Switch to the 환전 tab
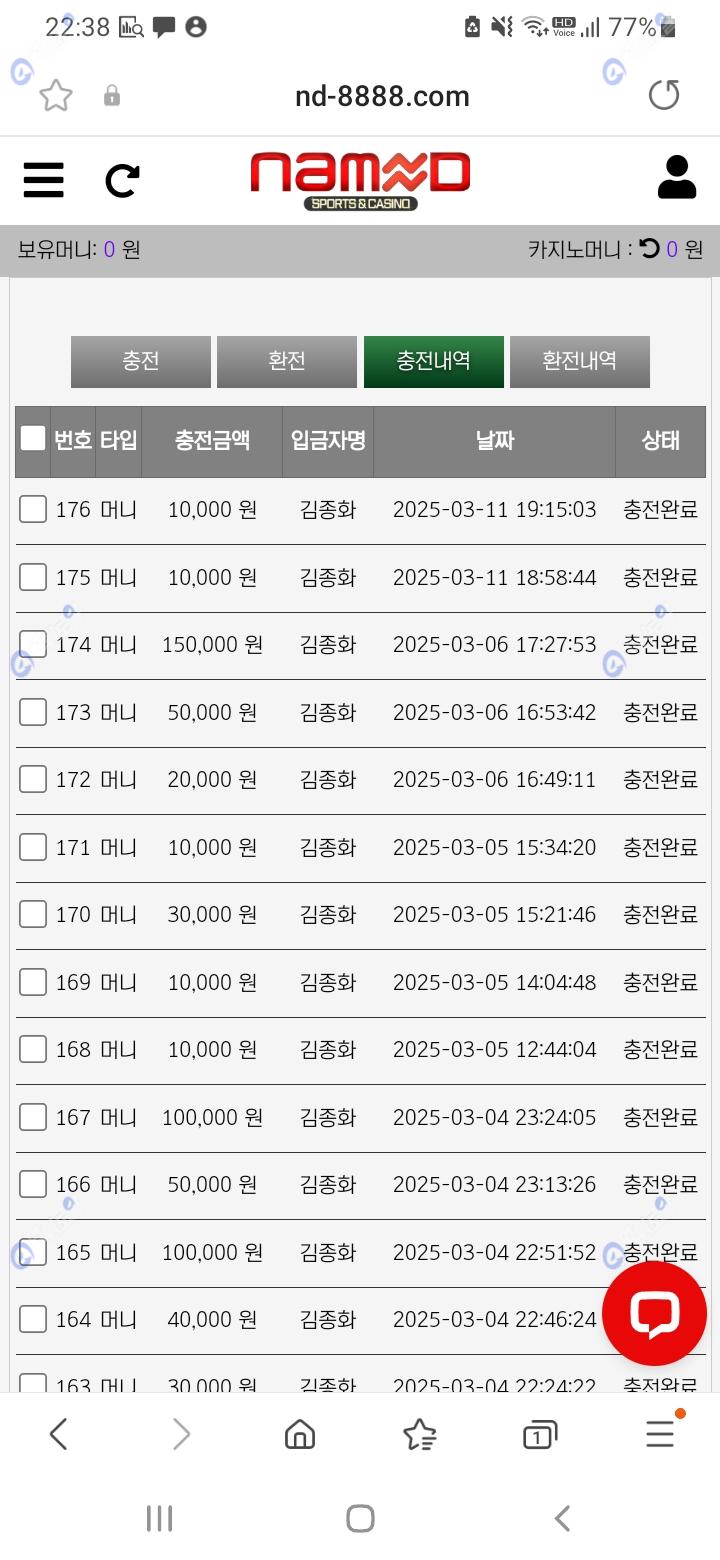The image size is (720, 1560). tap(287, 361)
